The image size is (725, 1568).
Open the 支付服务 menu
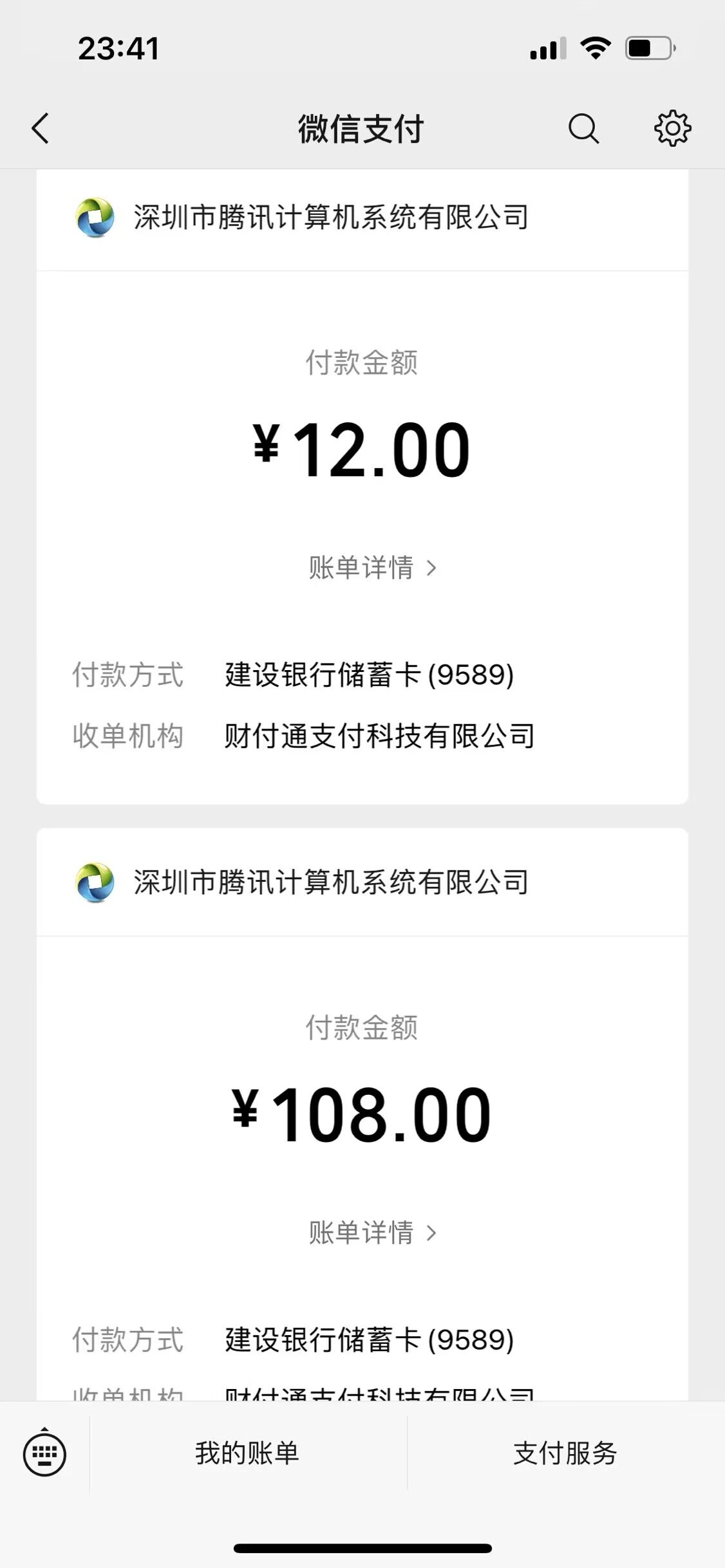pyautogui.click(x=565, y=1453)
